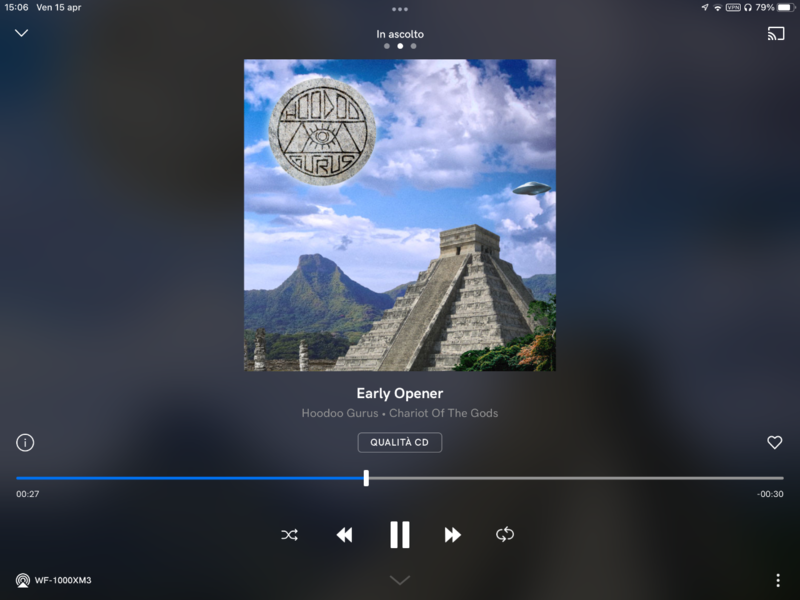The image size is (800, 600).
Task: Open Hoodoo Gurus artist and album link
Action: click(x=399, y=413)
